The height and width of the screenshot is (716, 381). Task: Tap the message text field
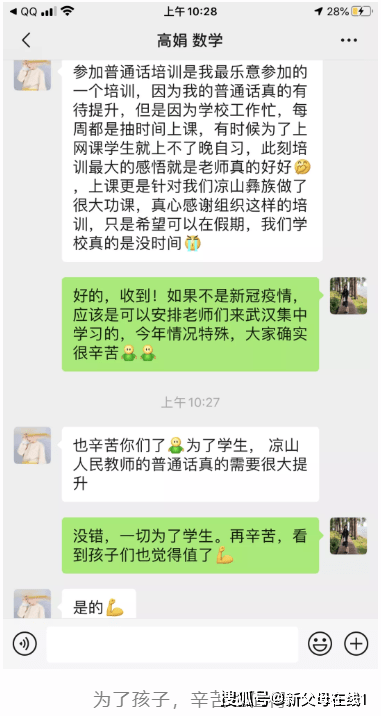click(172, 644)
